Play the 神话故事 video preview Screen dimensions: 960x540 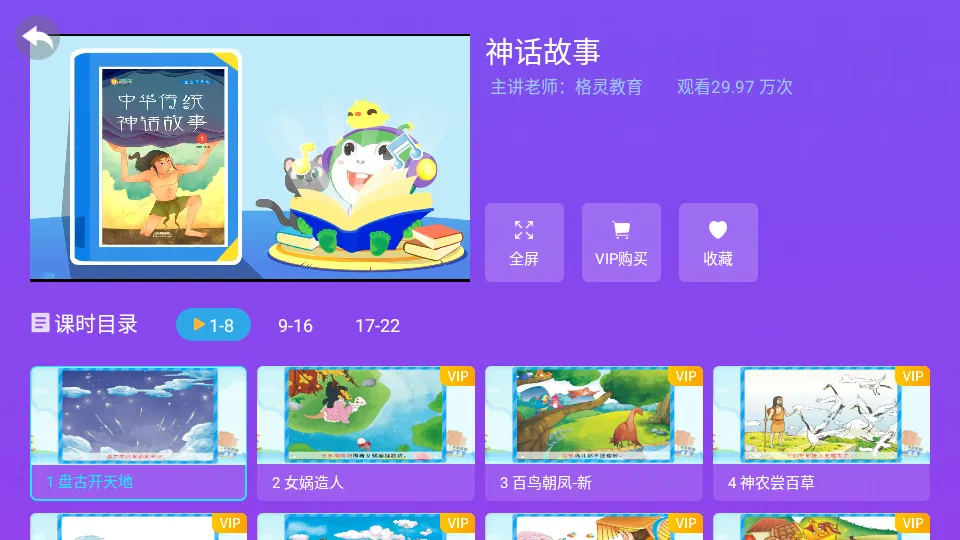(250, 159)
